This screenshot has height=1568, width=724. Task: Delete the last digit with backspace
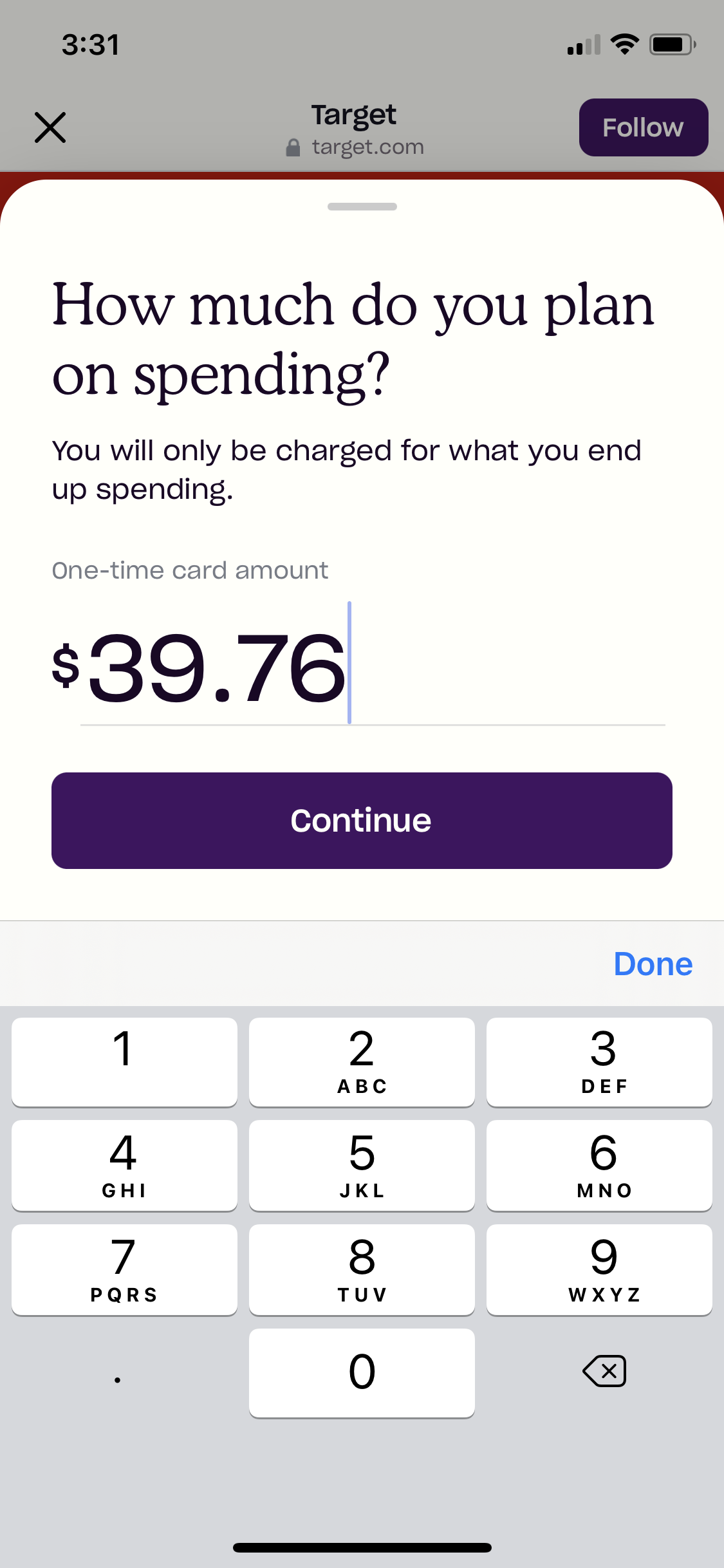(x=604, y=1371)
